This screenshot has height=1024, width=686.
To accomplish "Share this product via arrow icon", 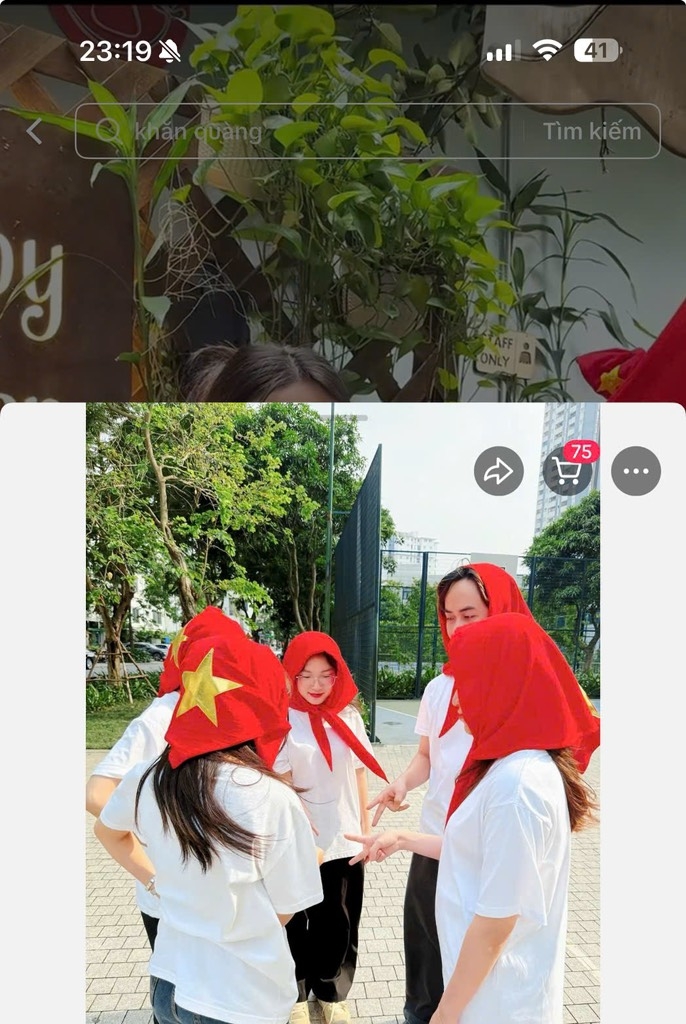I will 498,471.
